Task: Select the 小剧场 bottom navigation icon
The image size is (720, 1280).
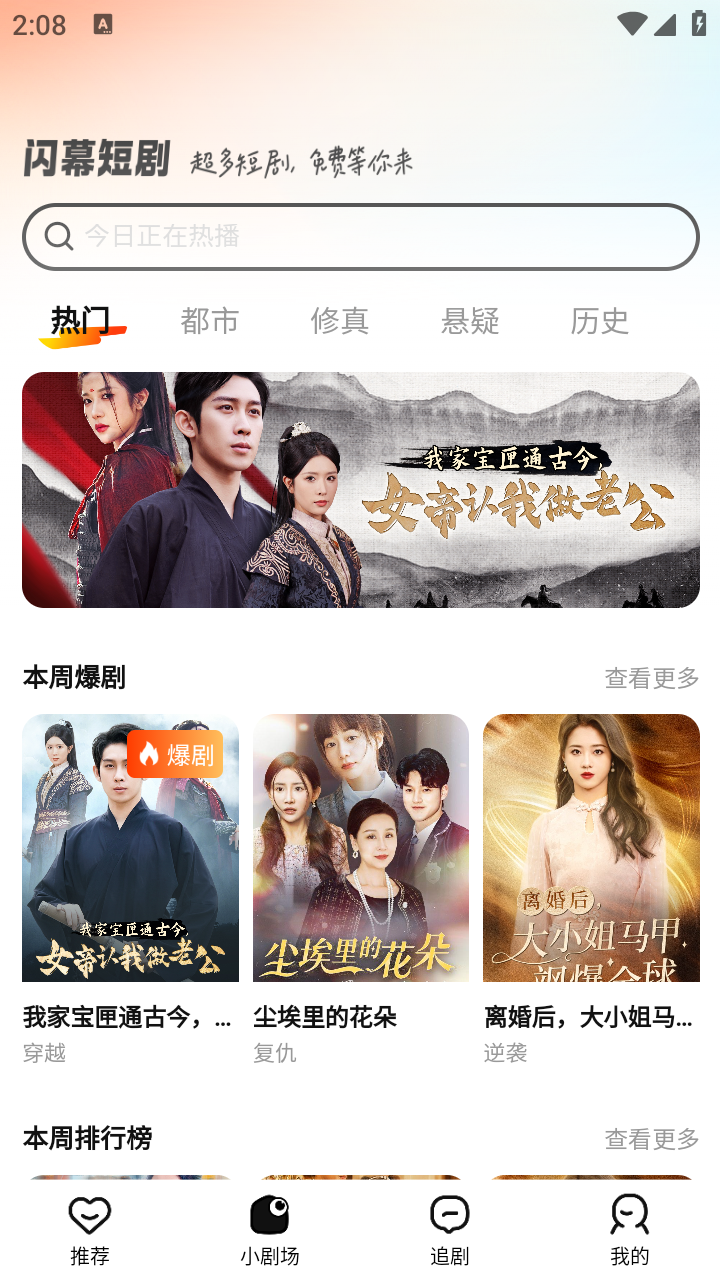Action: coord(270,1215)
